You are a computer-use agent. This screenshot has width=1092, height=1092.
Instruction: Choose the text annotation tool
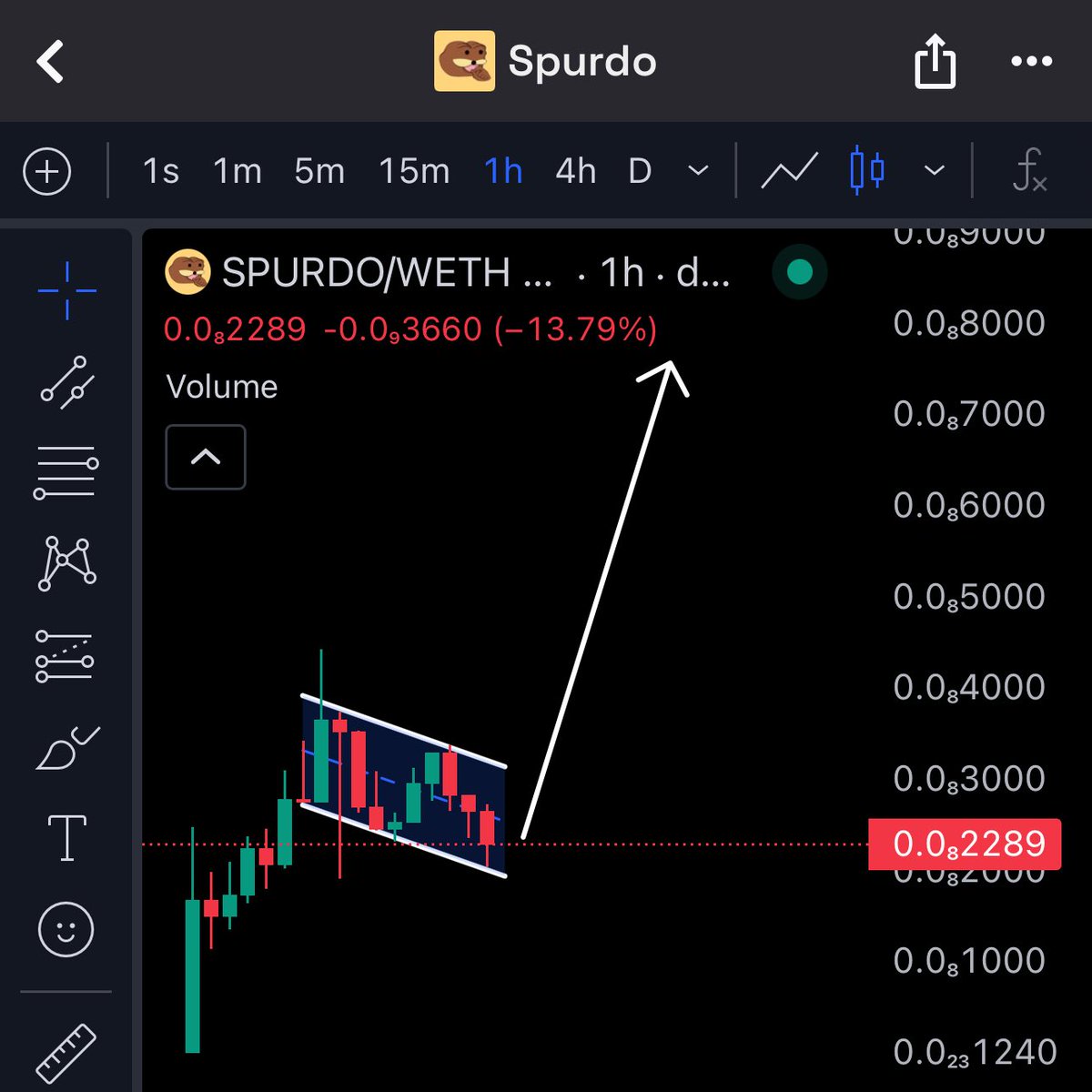(66, 837)
